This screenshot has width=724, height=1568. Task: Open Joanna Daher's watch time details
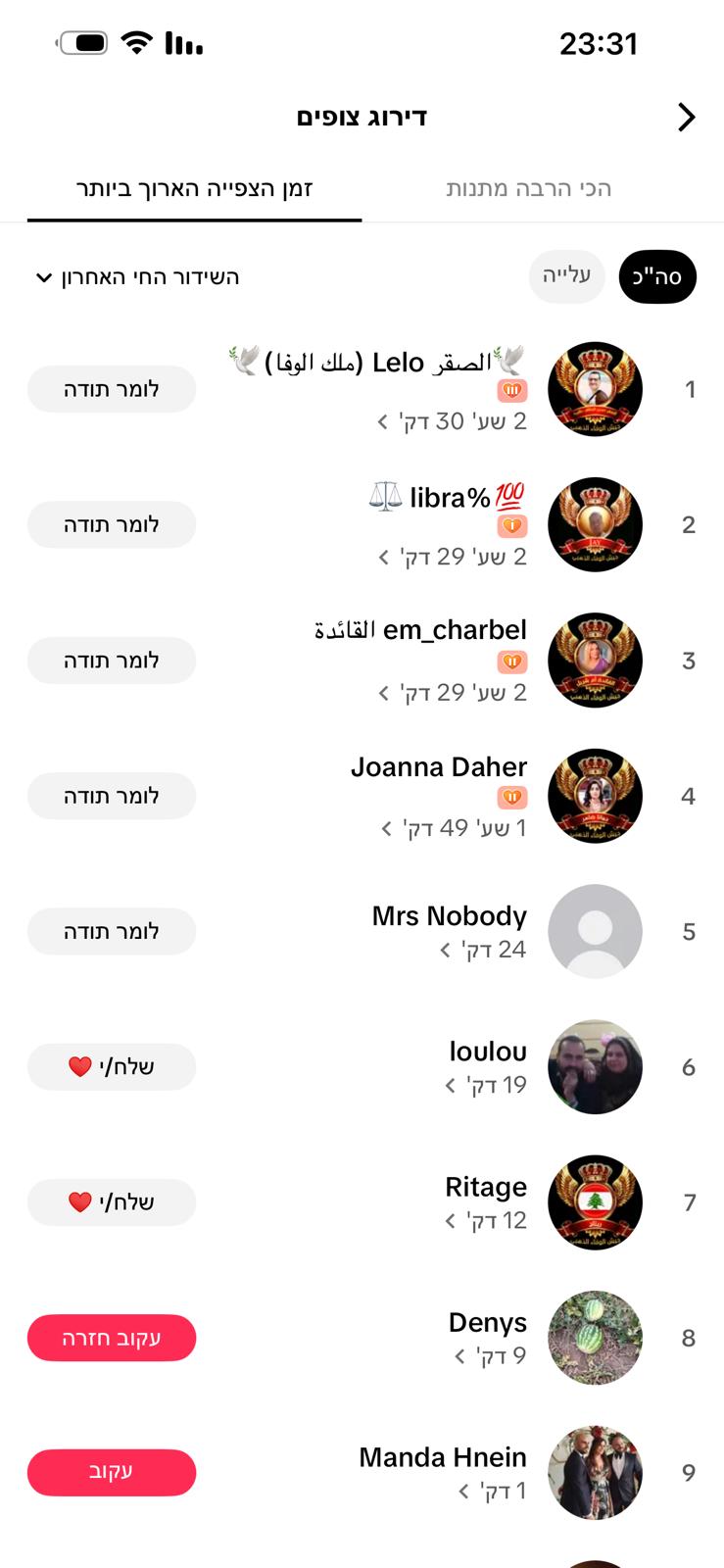click(x=454, y=828)
